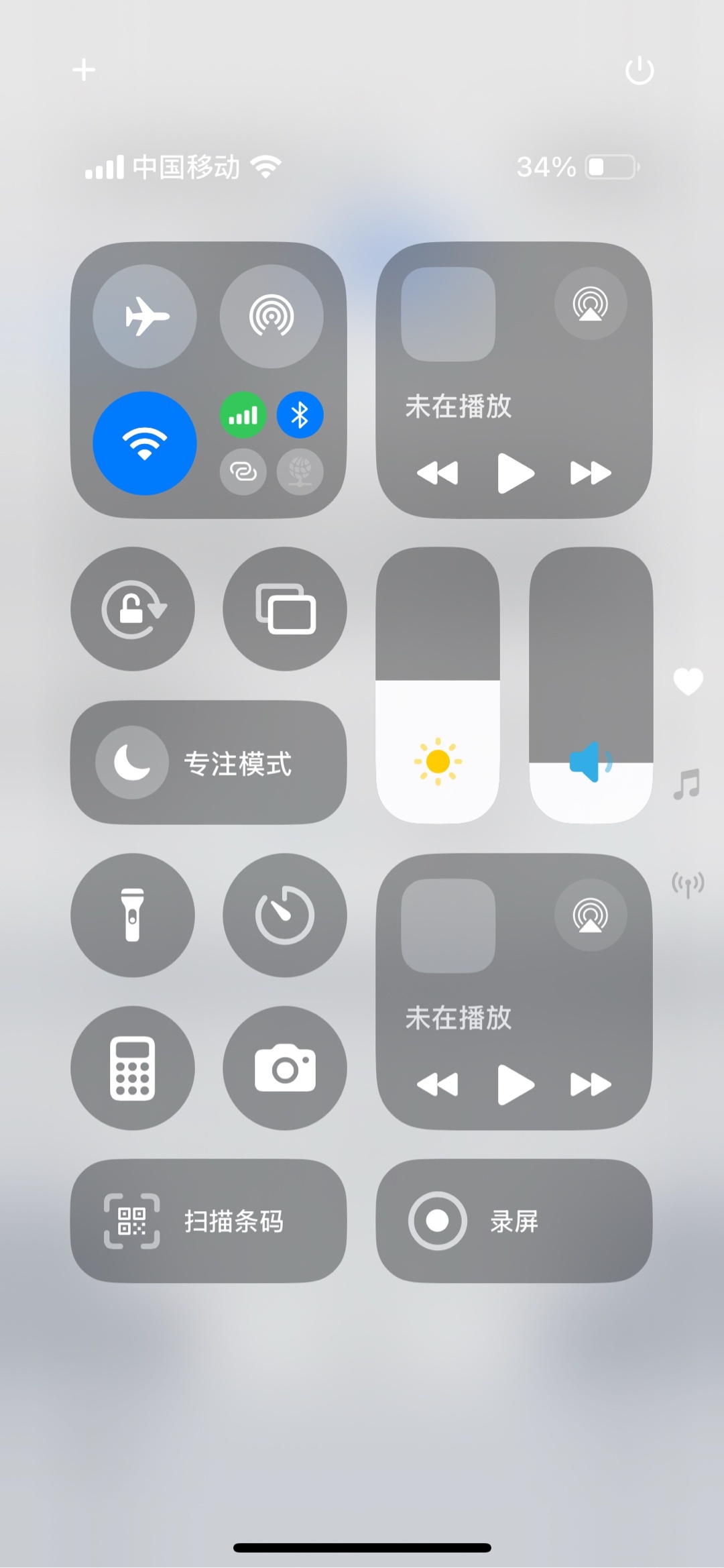
Task: Enable Airplane Mode
Action: point(145,316)
